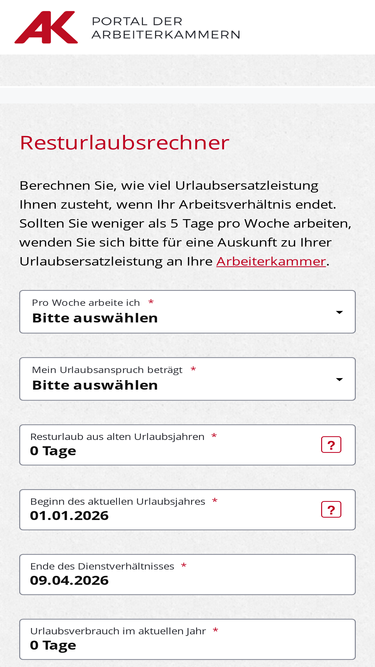Expand the 'Pro Woche arbeite ich' dropdown

(188, 312)
